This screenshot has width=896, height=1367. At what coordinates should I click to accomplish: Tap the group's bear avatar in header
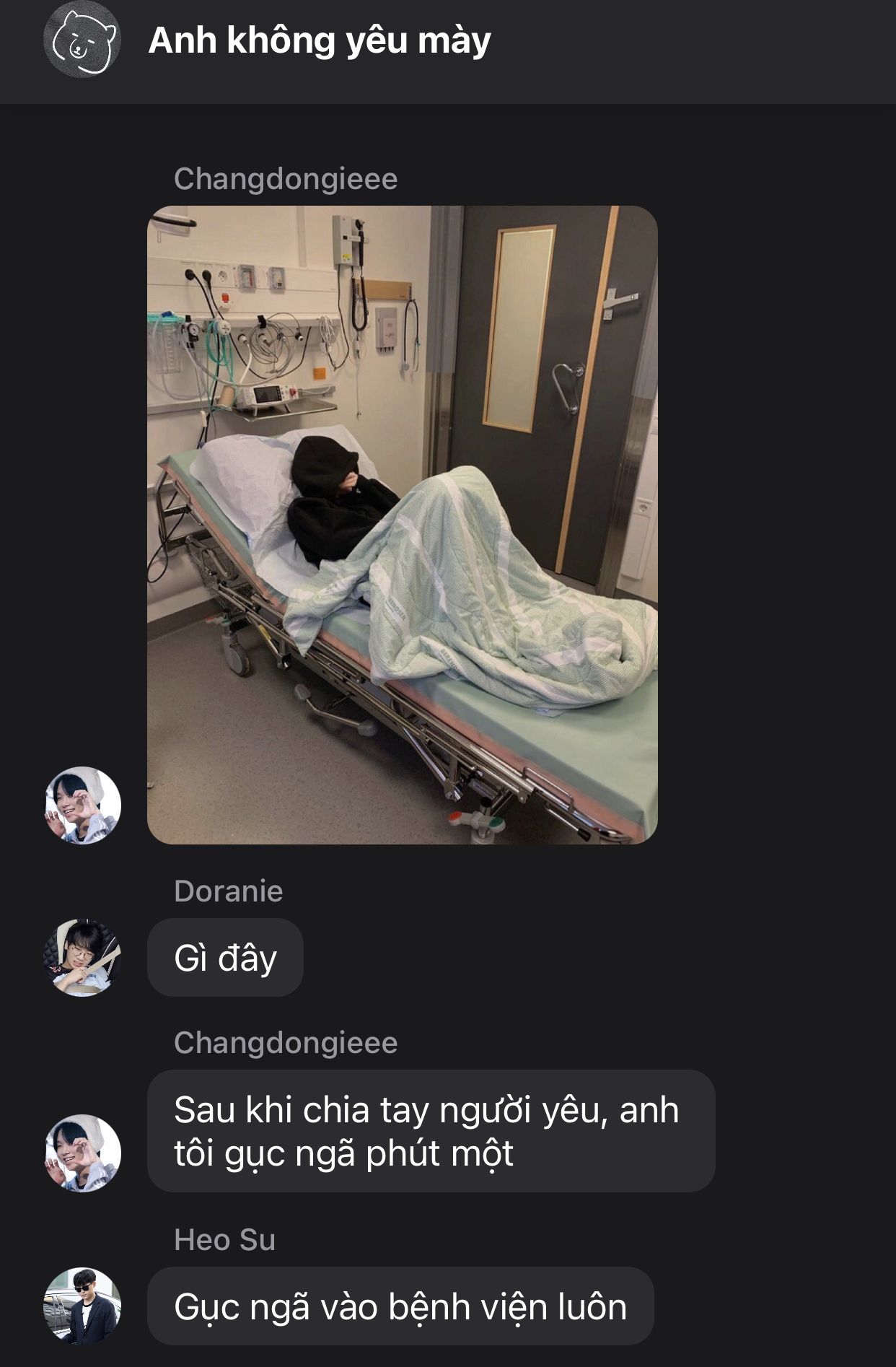pos(82,40)
